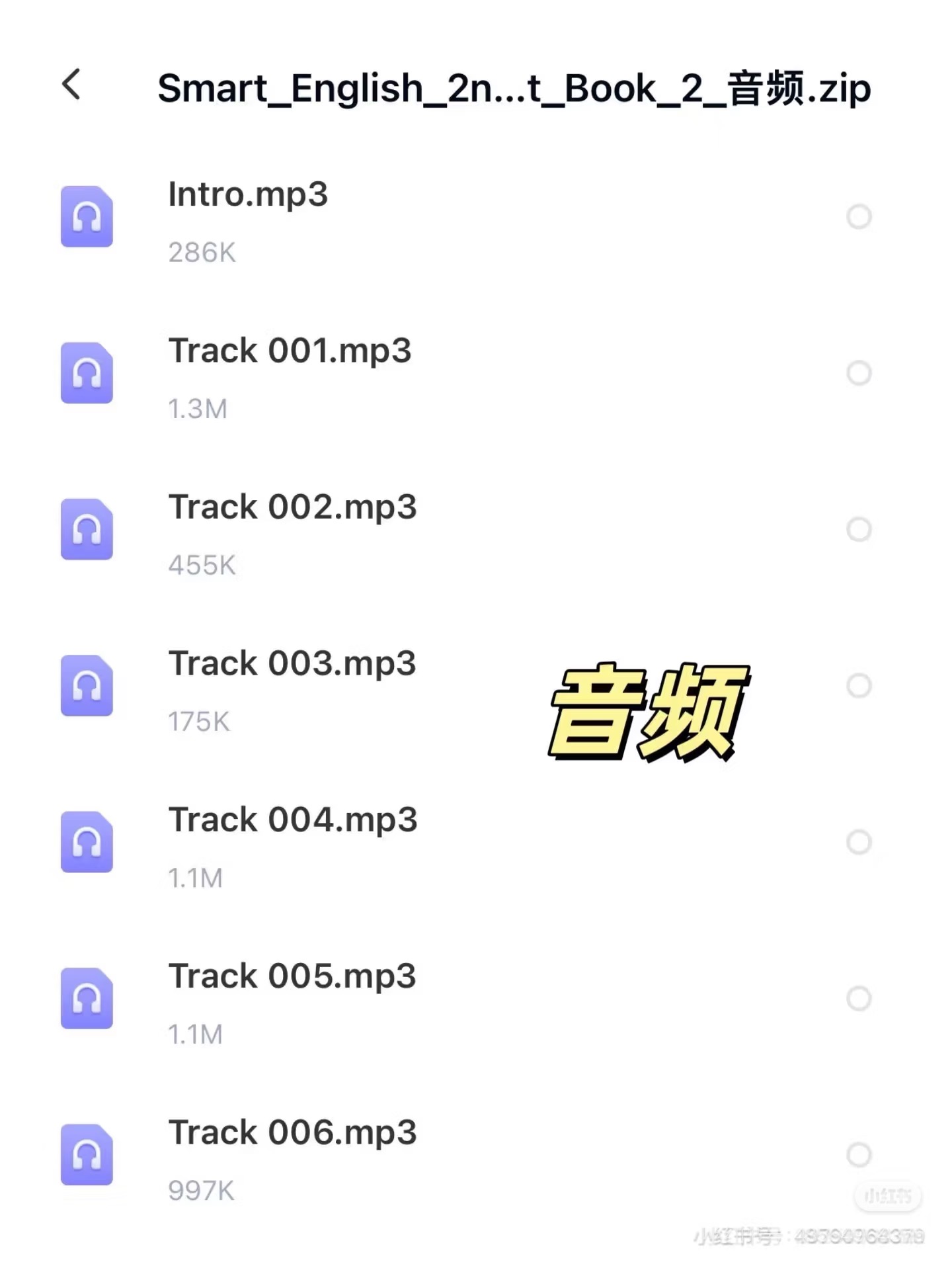
Task: Select the circle next to Intro.mp3
Action: (x=859, y=217)
